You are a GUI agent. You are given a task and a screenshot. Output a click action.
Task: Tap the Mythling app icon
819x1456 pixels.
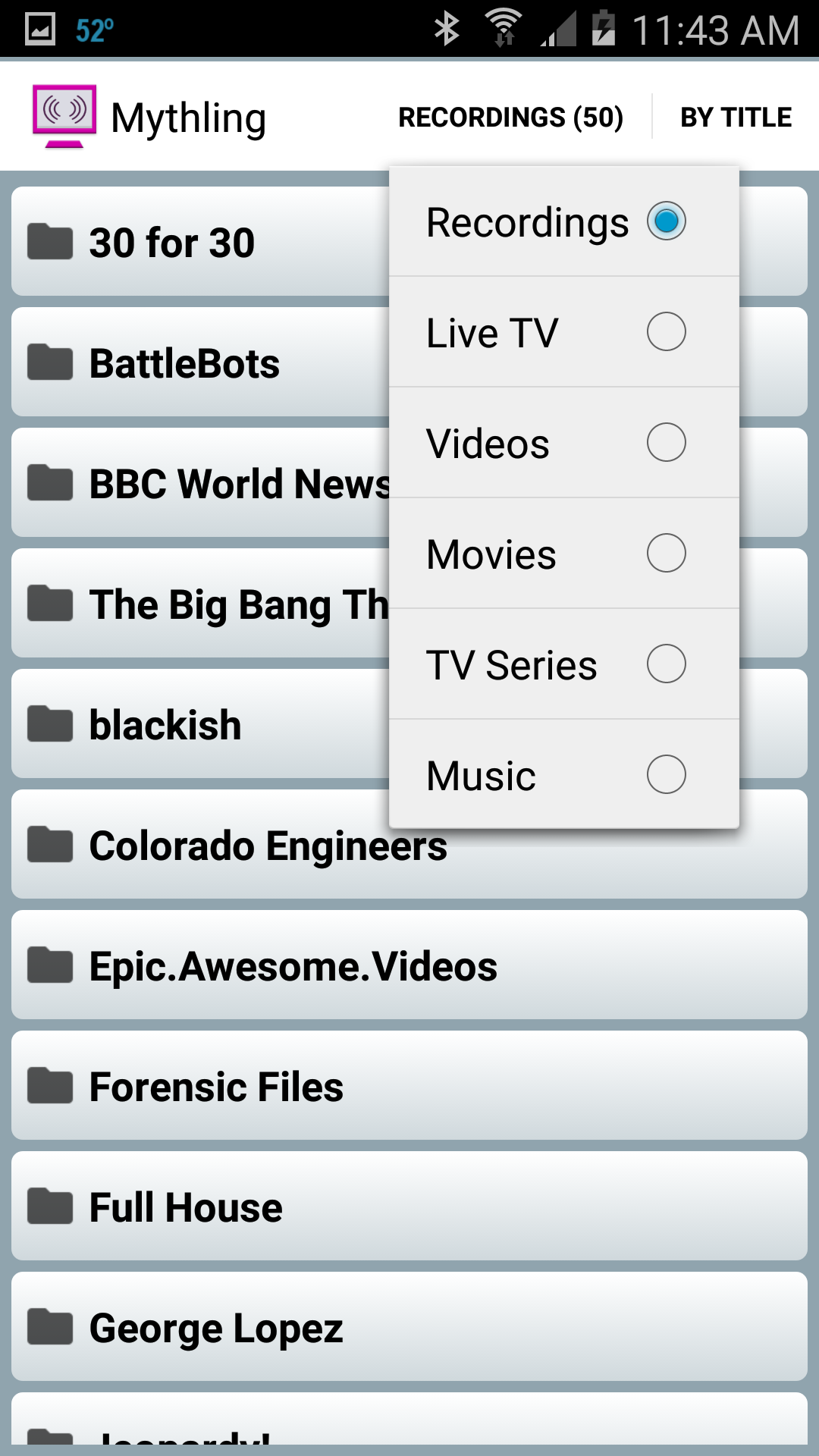coord(64,116)
